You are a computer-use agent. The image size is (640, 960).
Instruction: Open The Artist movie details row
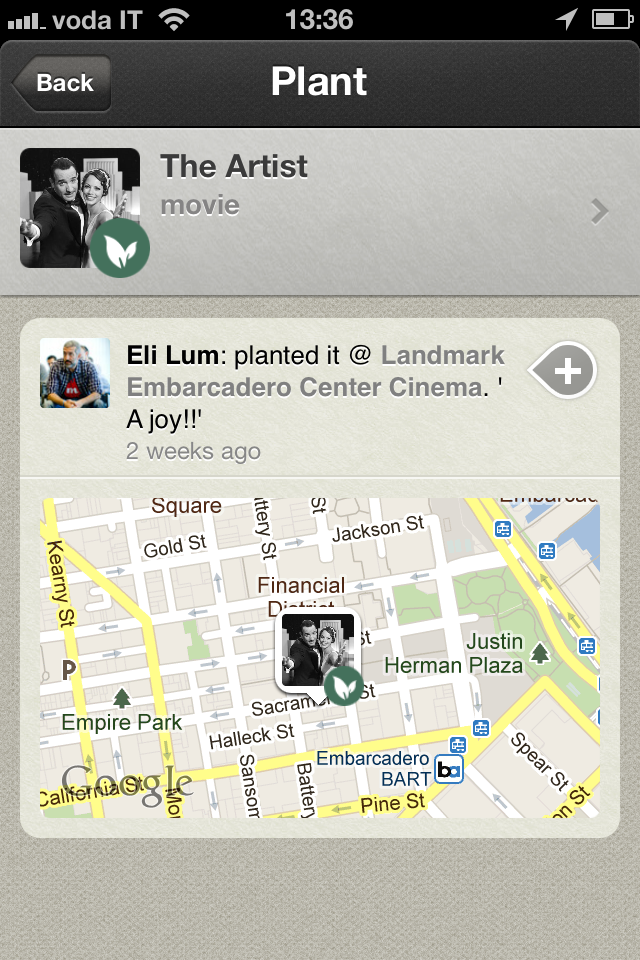point(320,210)
